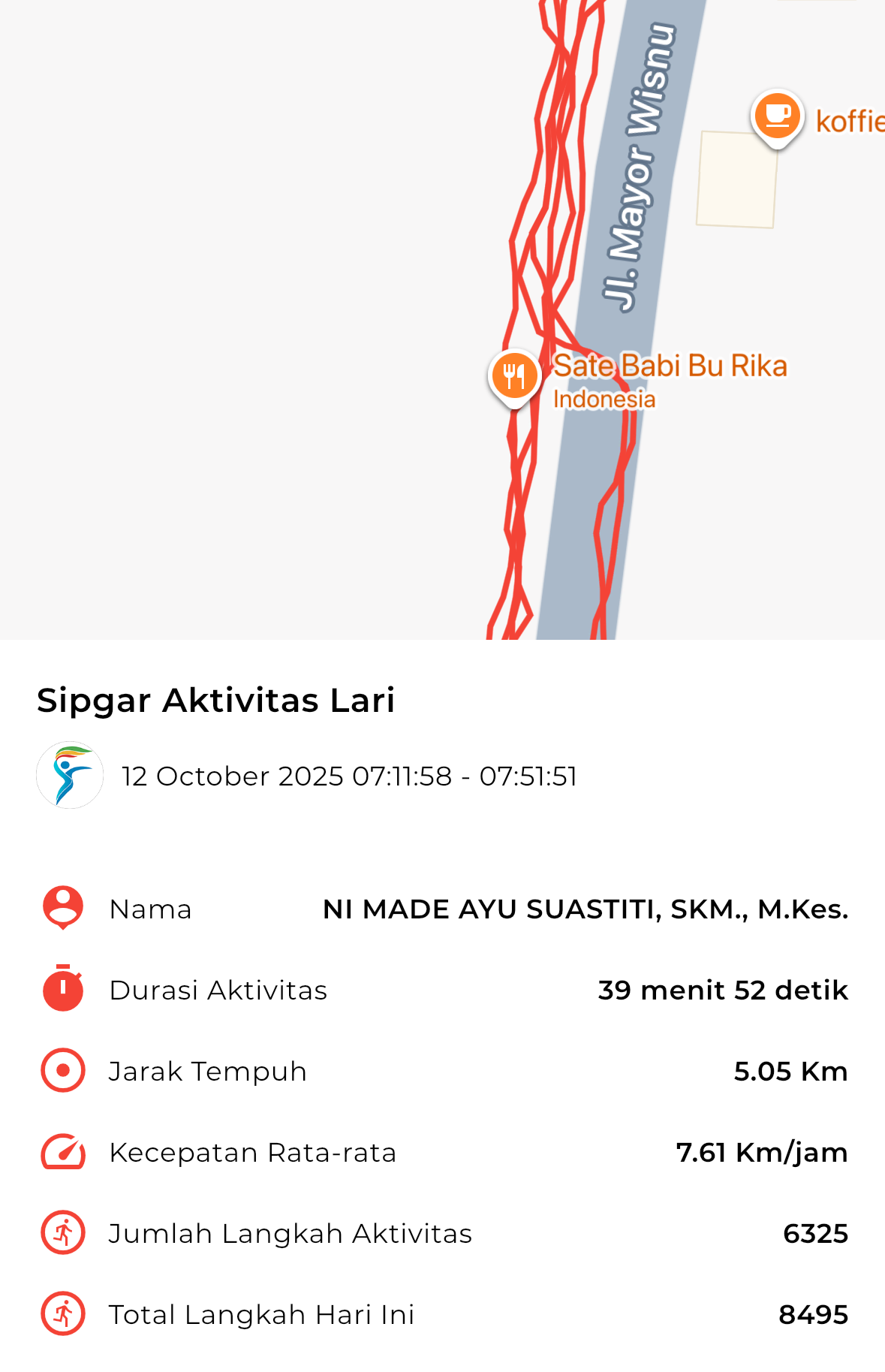Open the koffie cafe map pin
The height and width of the screenshot is (1372, 885).
point(777,116)
